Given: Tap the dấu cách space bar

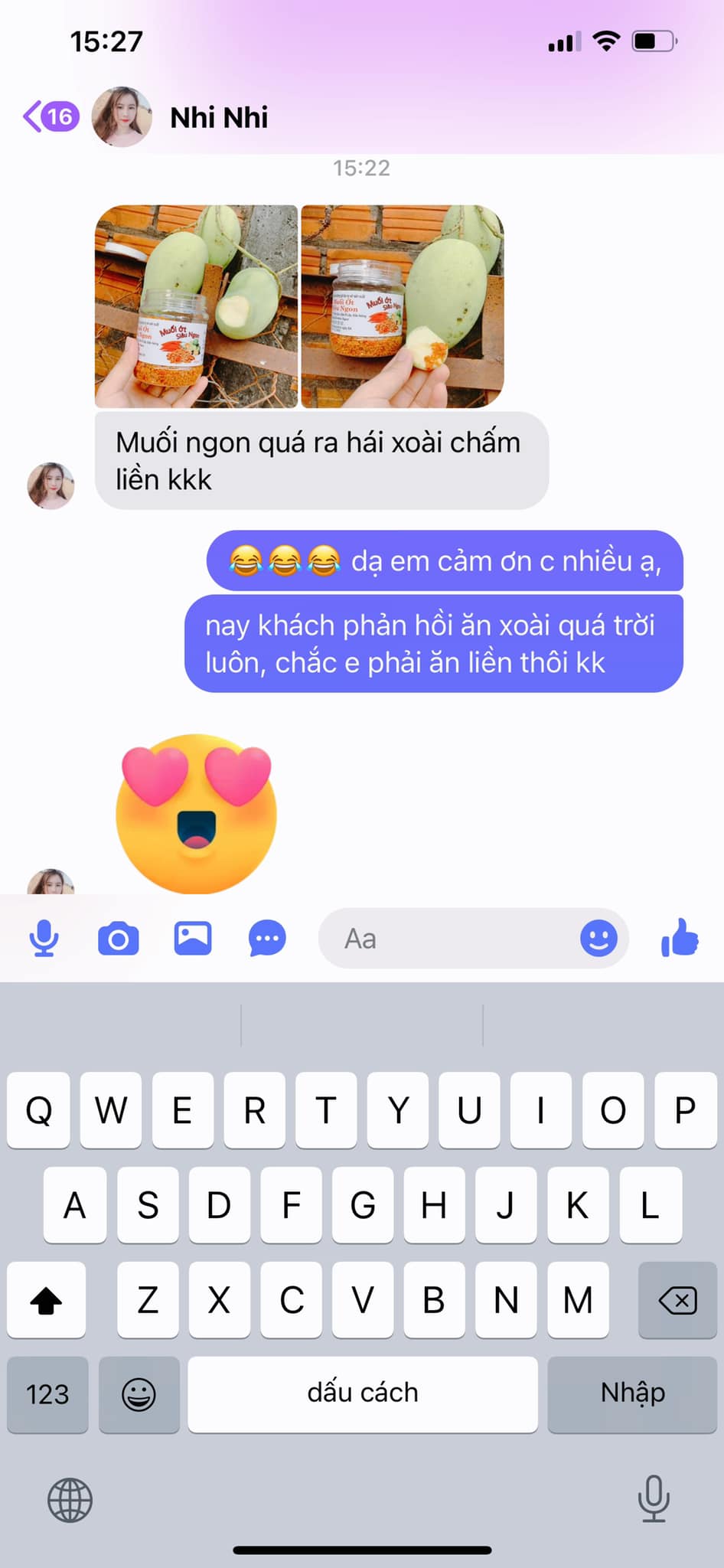Looking at the screenshot, I should 363,1393.
